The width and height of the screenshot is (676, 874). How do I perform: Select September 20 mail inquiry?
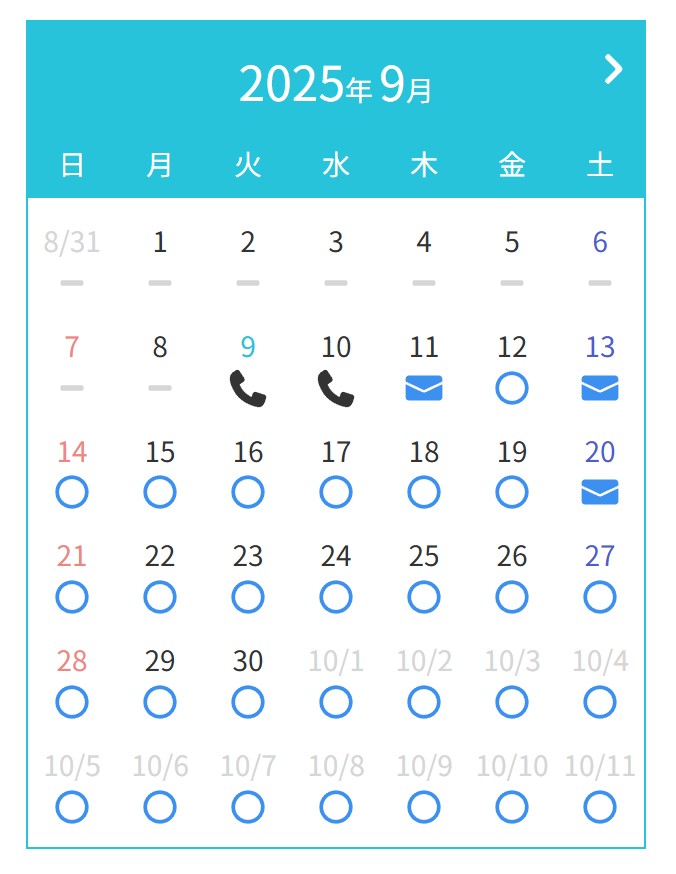pyautogui.click(x=600, y=492)
